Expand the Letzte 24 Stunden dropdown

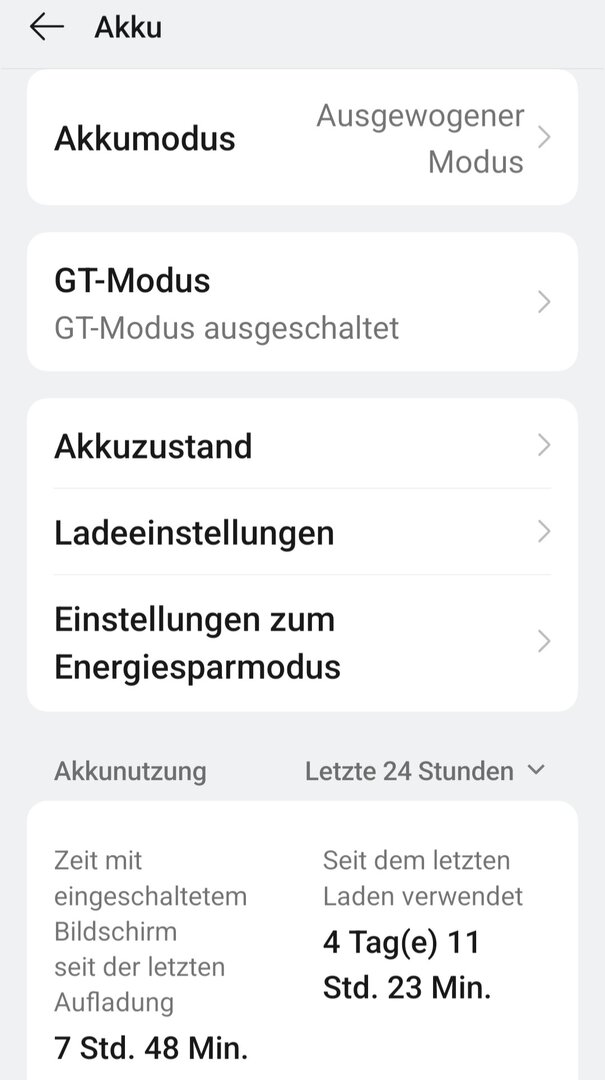(425, 771)
